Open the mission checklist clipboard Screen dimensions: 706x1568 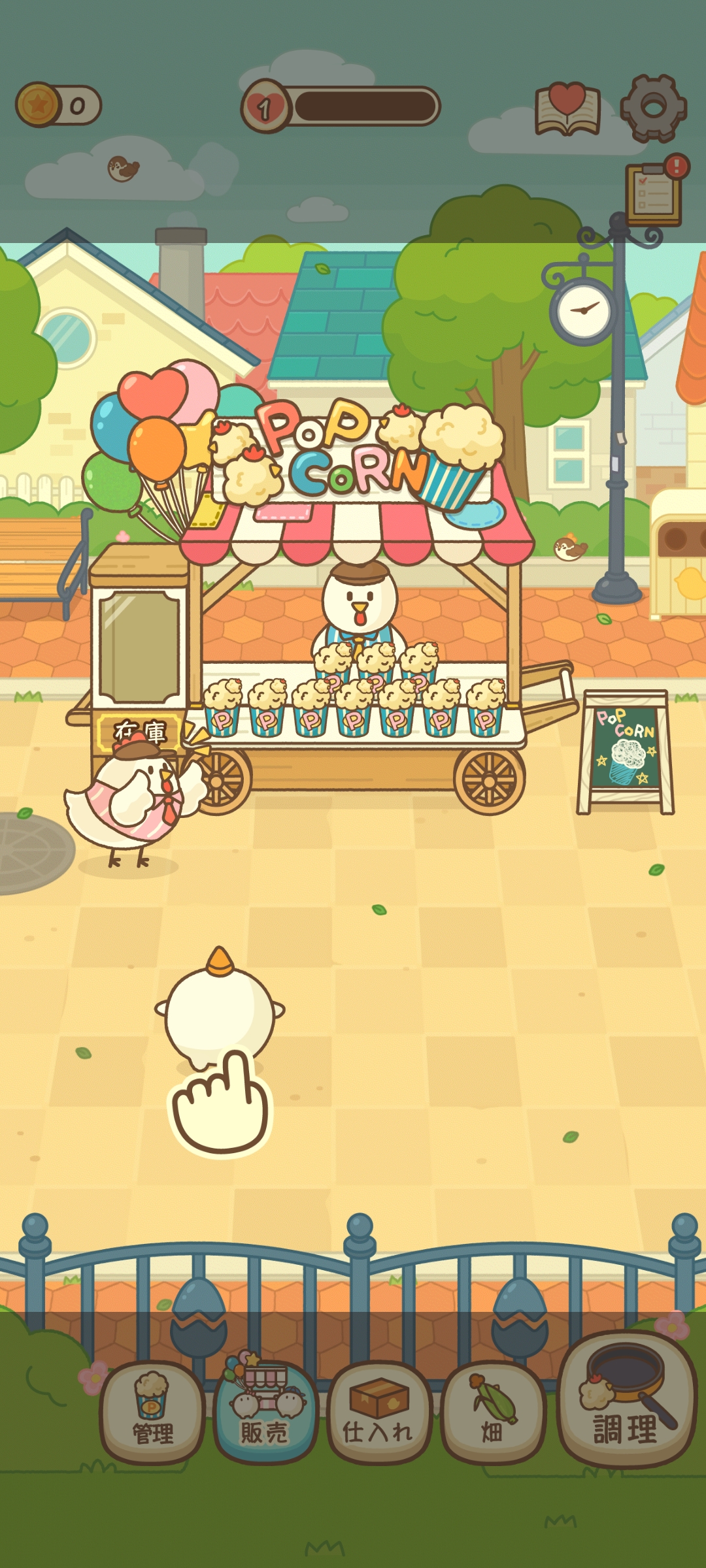[654, 193]
